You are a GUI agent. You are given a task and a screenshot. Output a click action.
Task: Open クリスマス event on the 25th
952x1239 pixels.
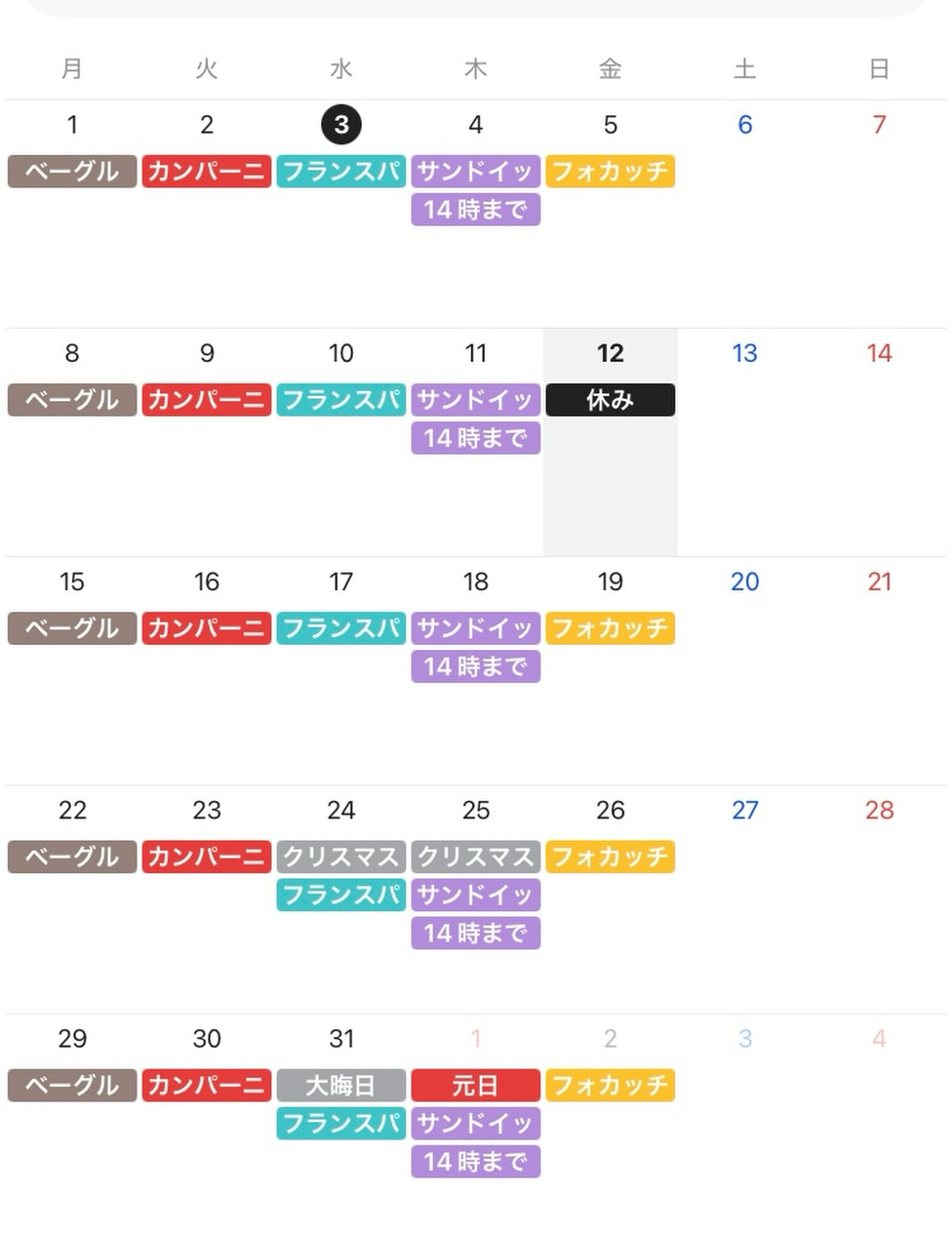[x=475, y=857]
